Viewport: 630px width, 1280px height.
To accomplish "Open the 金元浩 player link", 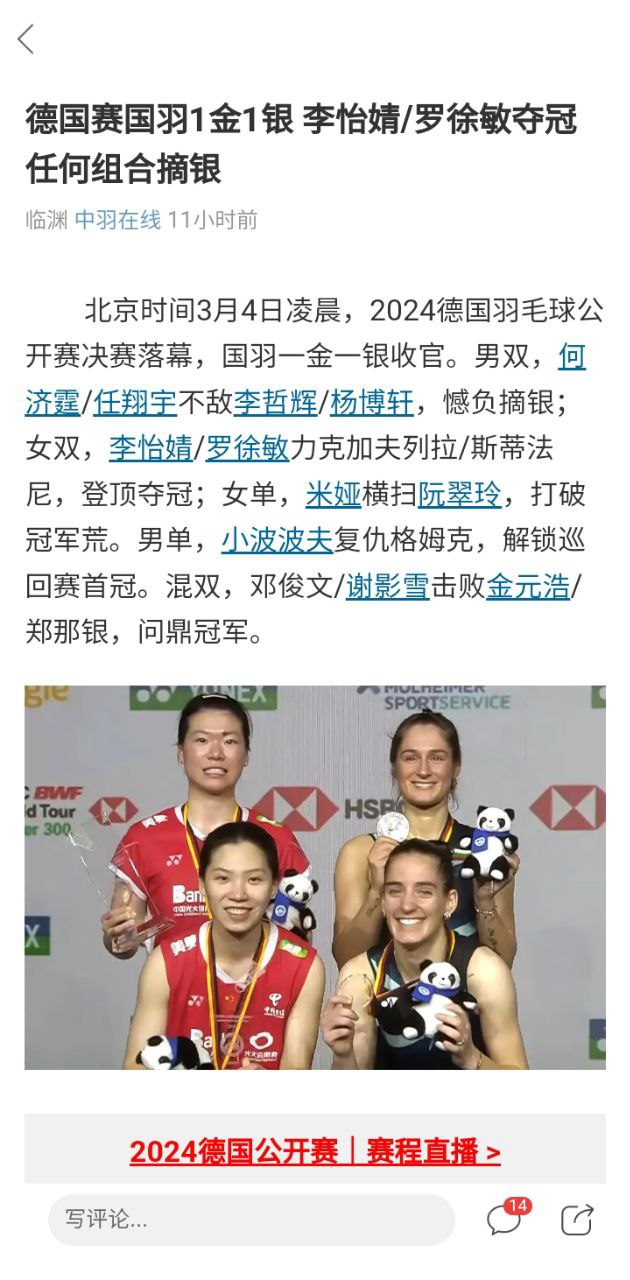I will tap(528, 588).
